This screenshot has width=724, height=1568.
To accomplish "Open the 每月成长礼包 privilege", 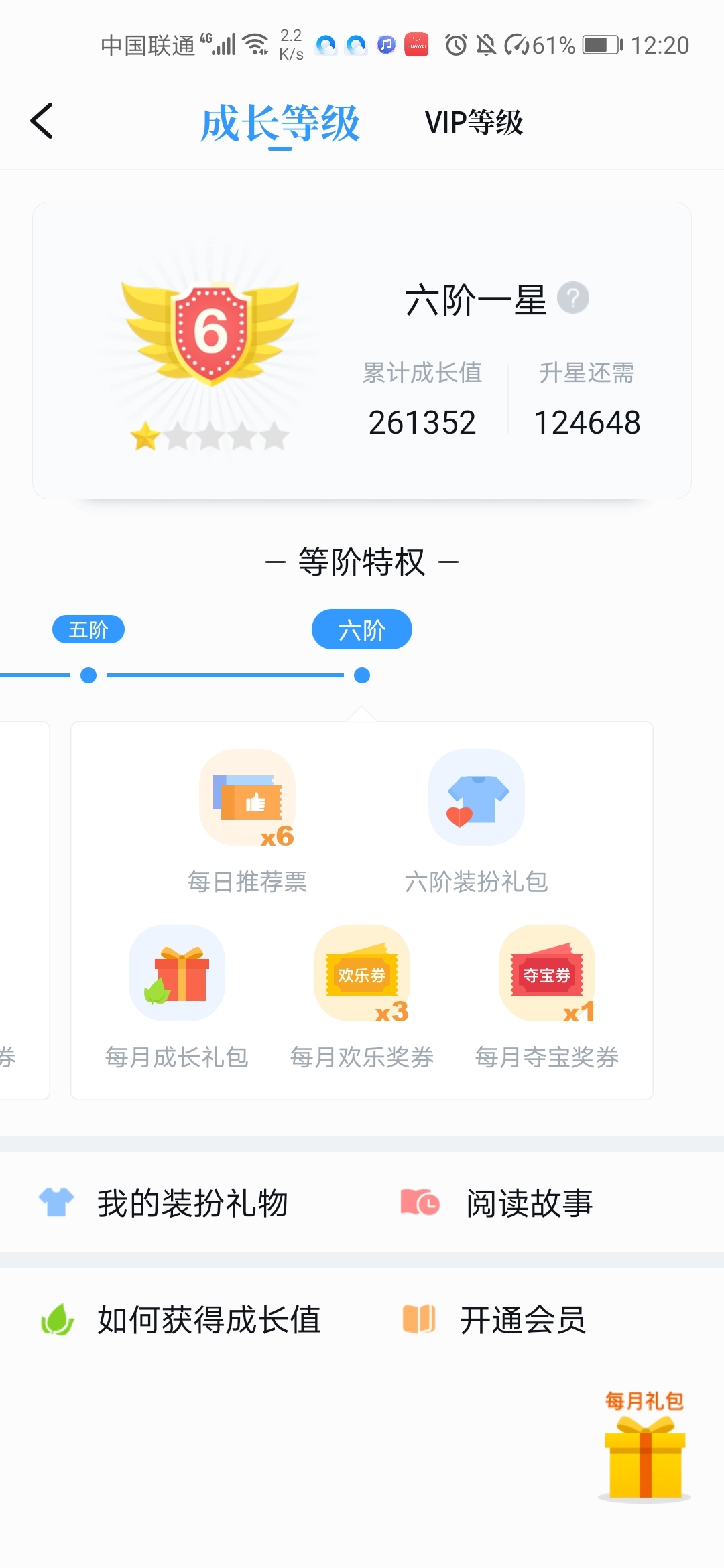I will (x=177, y=998).
